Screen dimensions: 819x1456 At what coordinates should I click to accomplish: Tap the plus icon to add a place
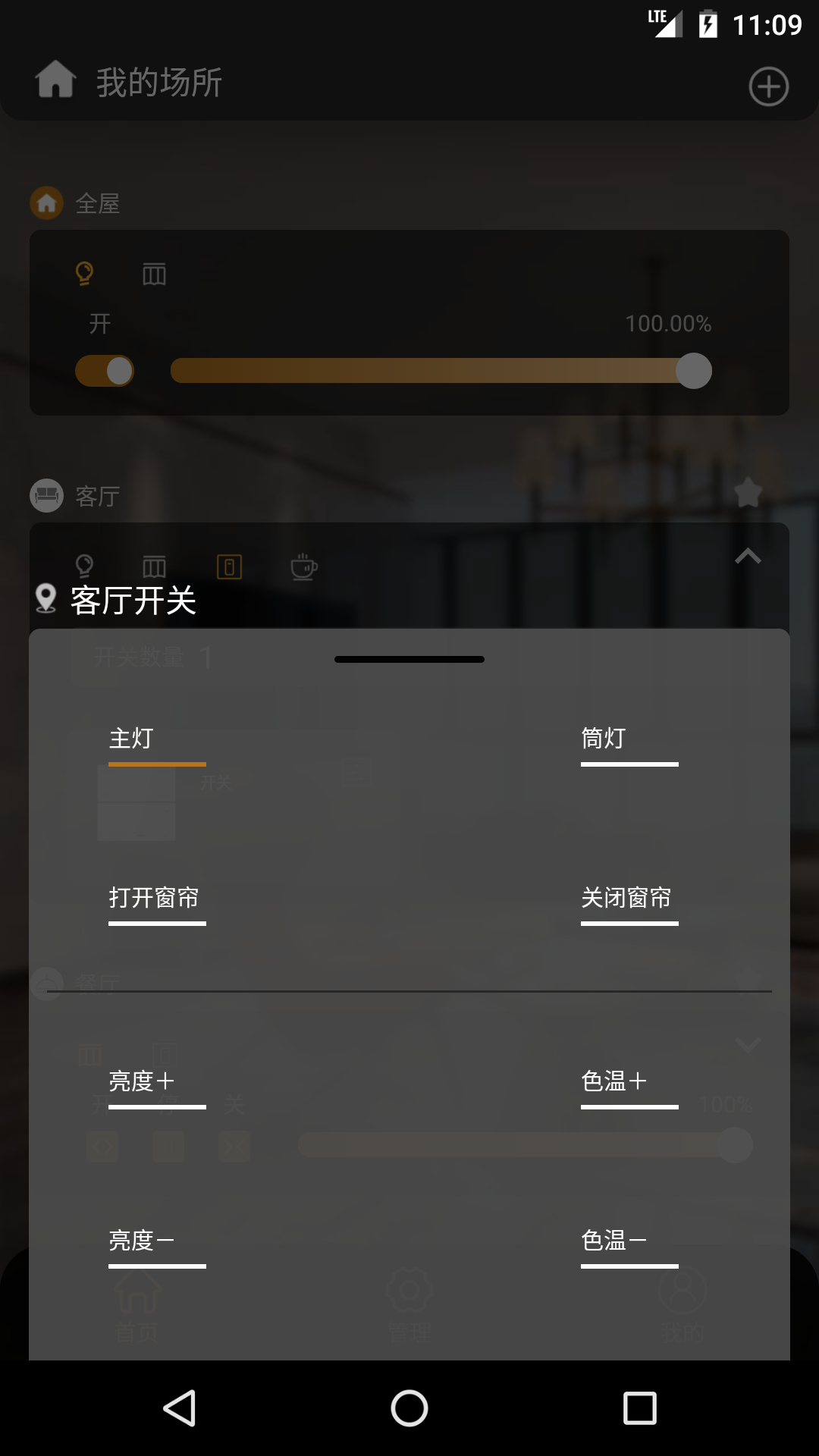769,86
